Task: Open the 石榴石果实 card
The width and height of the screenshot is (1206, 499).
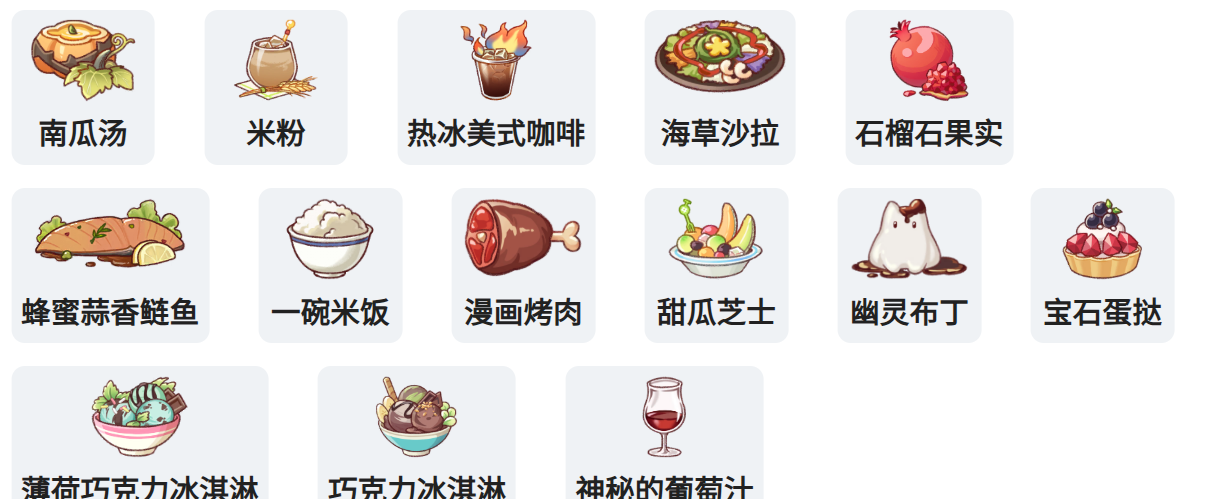Action: coord(929,88)
